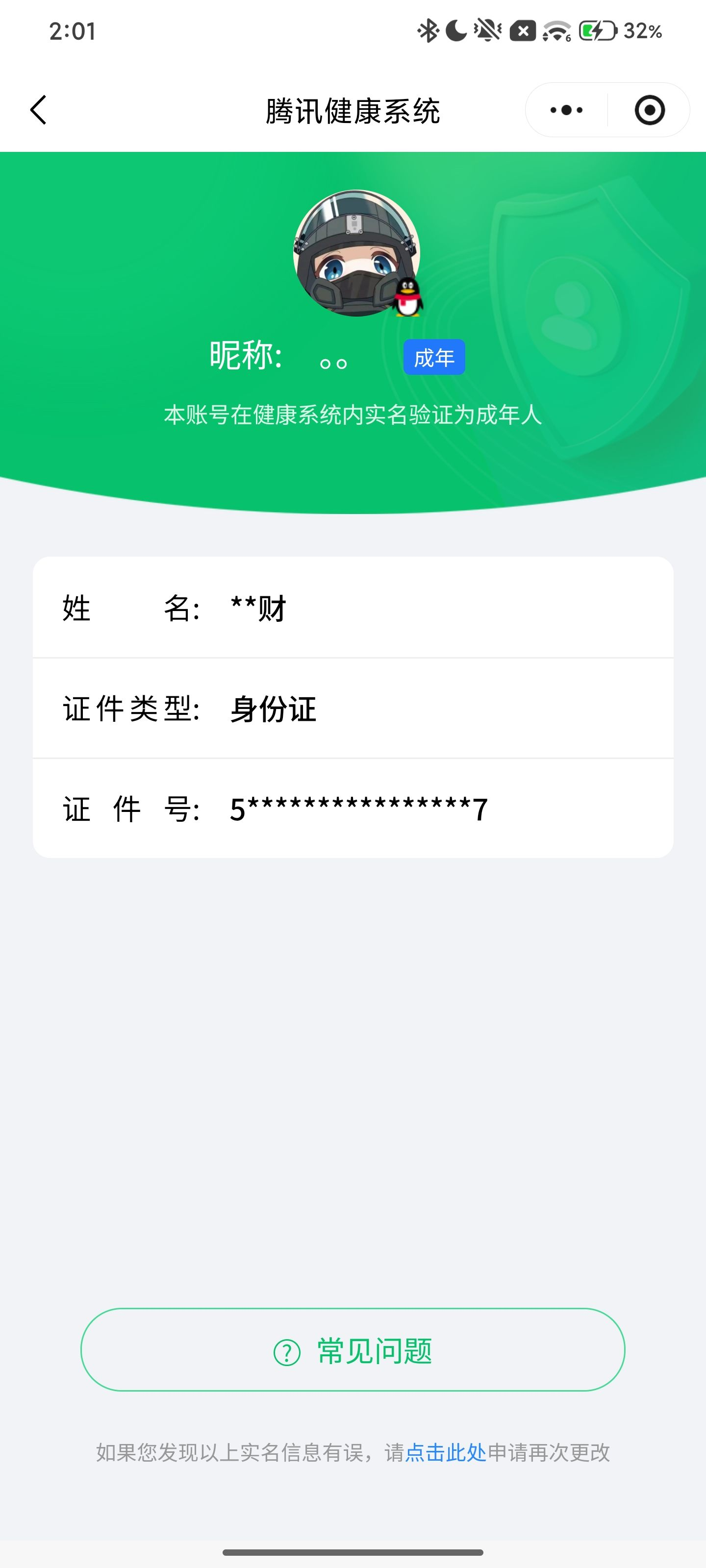Tap the circular close/minimize capsule icon
The image size is (706, 1568).
coord(649,110)
